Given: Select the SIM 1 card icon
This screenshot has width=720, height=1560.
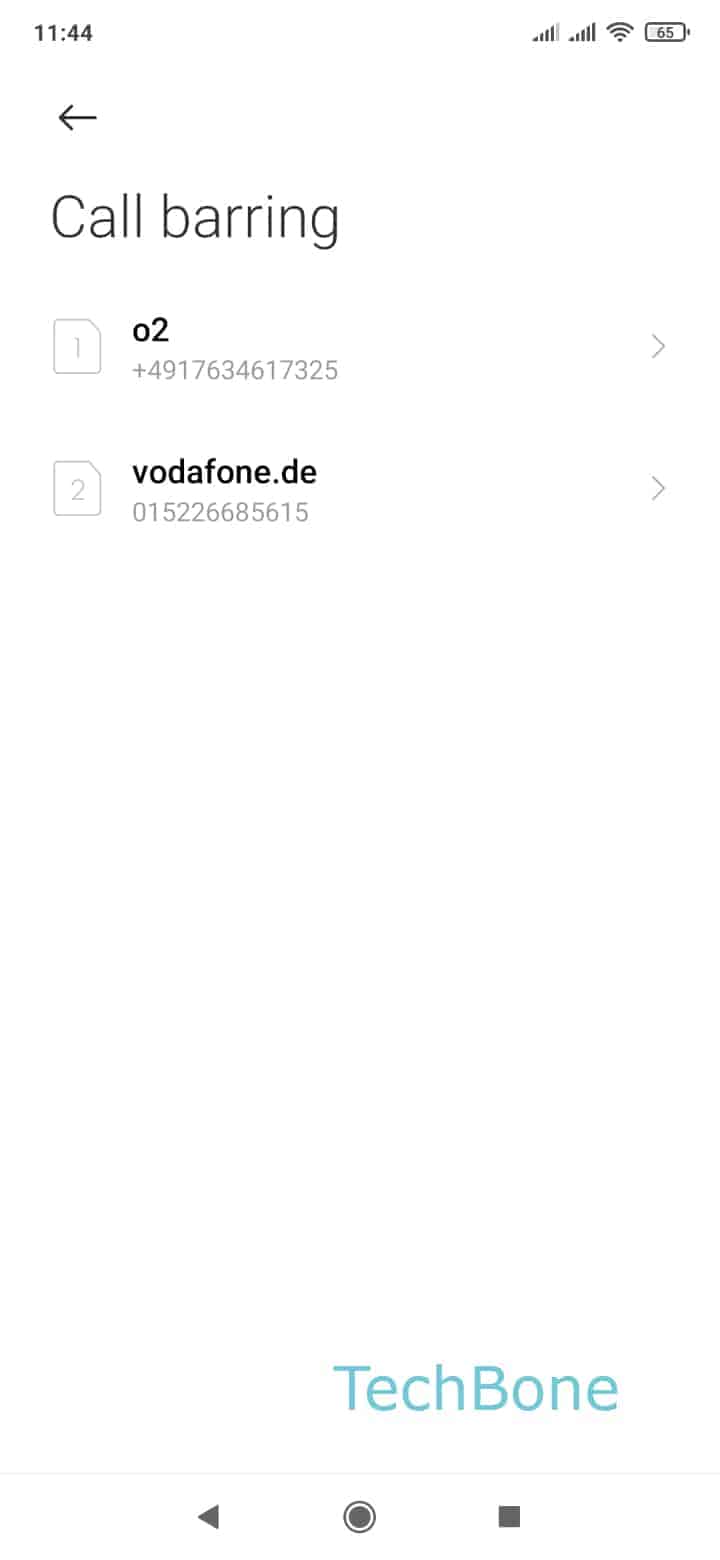Looking at the screenshot, I should (x=77, y=346).
